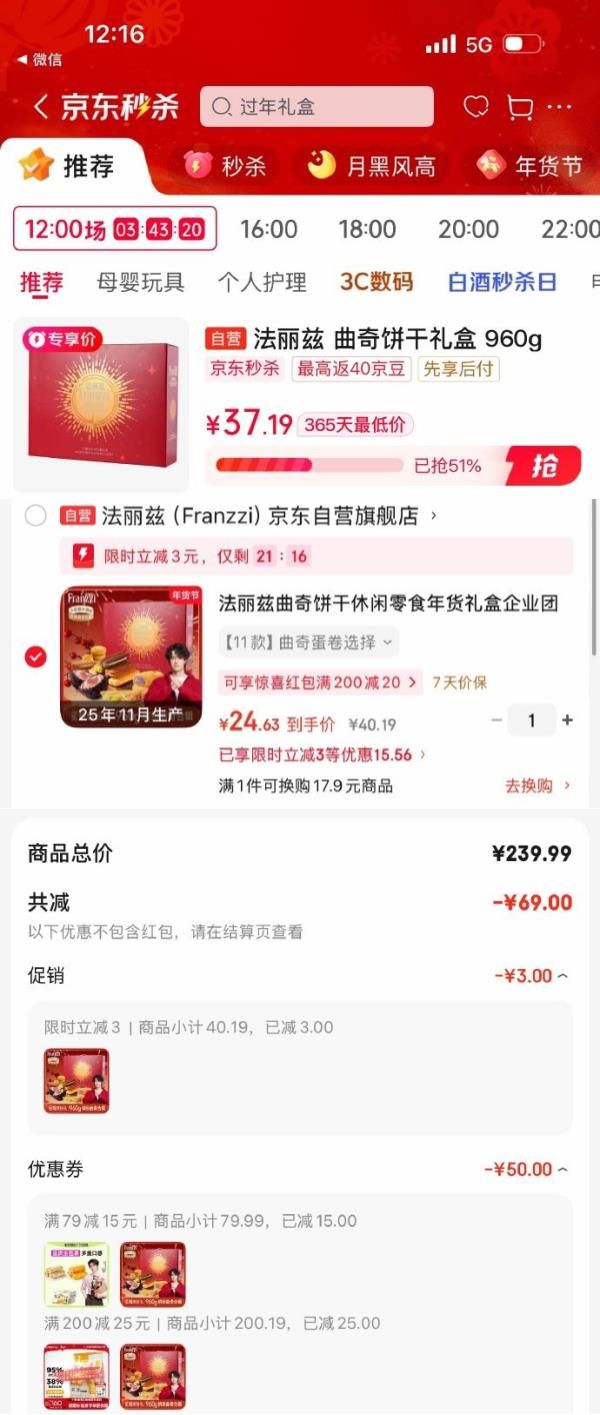This screenshot has height=1415, width=600.
Task: Tap the 抢 button for 法丽兹 gift box
Action: [544, 466]
